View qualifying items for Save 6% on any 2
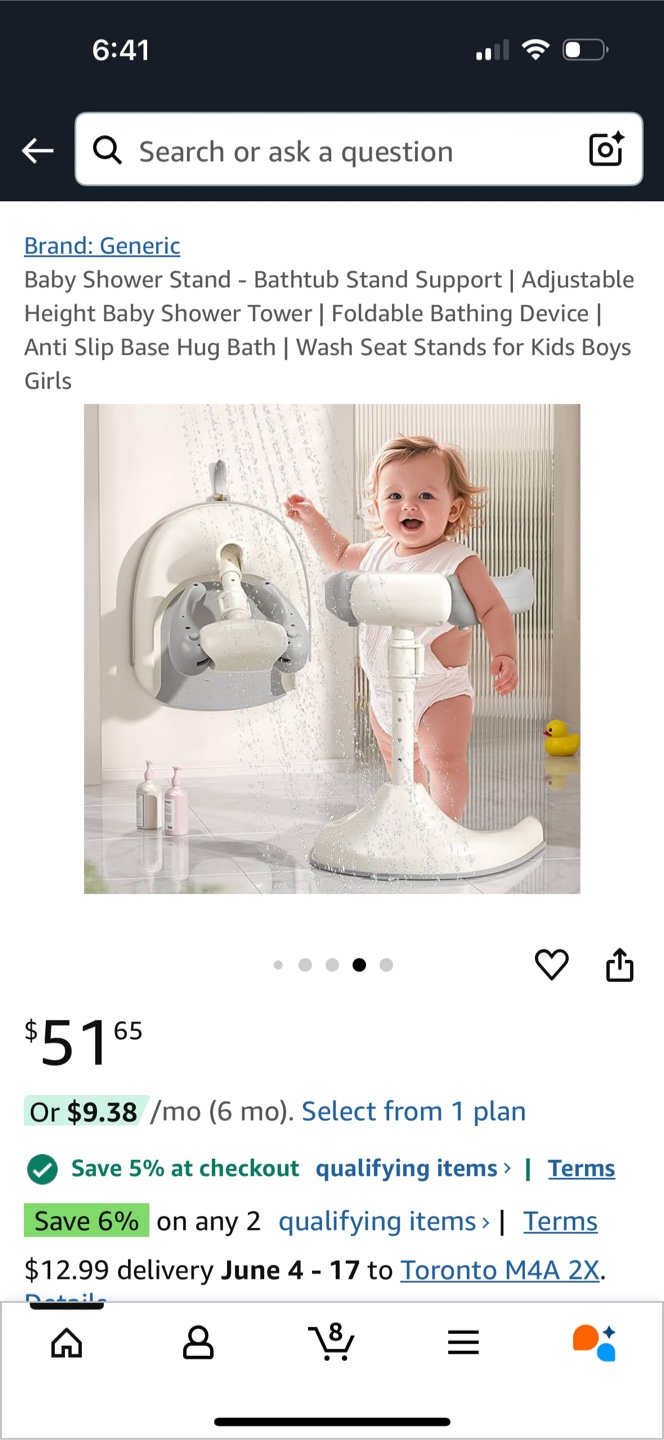The height and width of the screenshot is (1440, 664). pyautogui.click(x=384, y=1222)
